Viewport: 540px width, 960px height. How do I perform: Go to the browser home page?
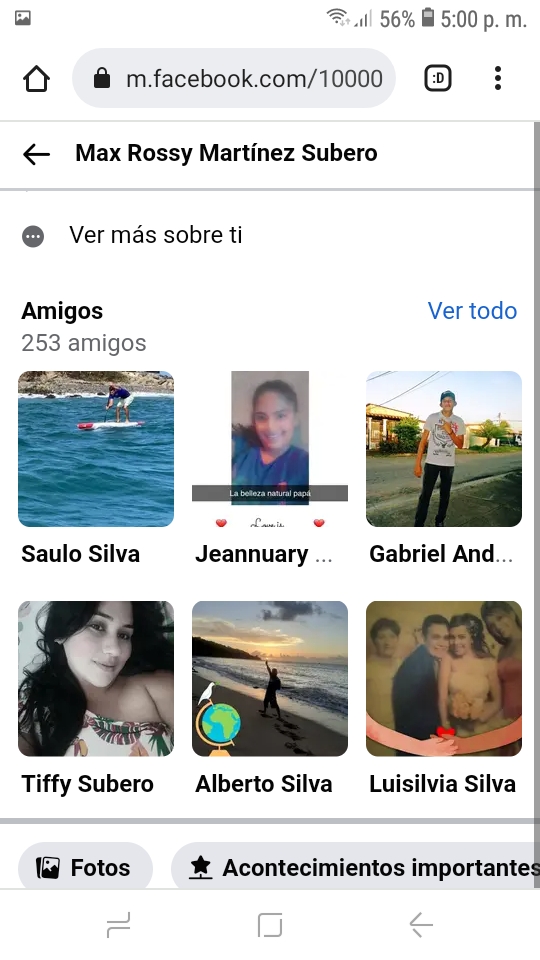(36, 78)
